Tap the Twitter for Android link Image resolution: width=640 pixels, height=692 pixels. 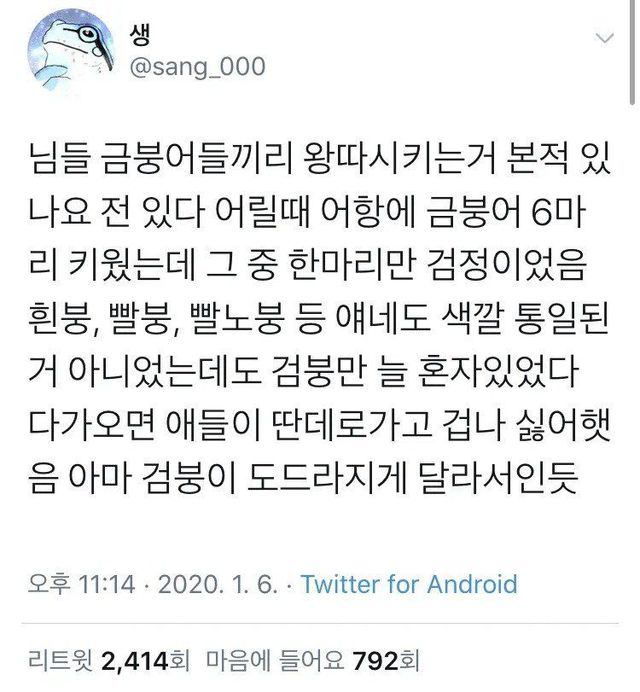pyautogui.click(x=409, y=584)
